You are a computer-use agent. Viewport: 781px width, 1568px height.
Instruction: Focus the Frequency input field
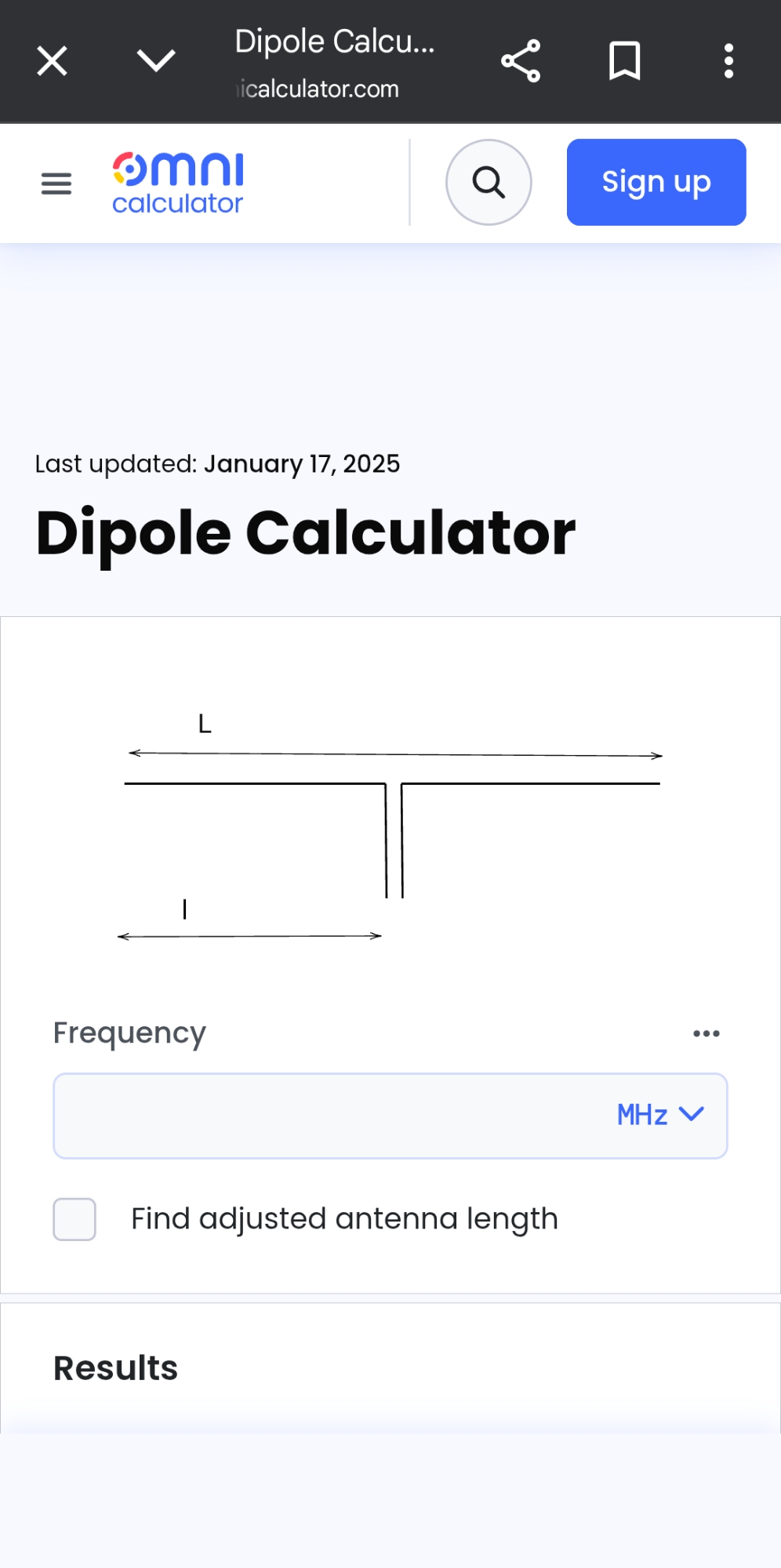(x=329, y=1116)
